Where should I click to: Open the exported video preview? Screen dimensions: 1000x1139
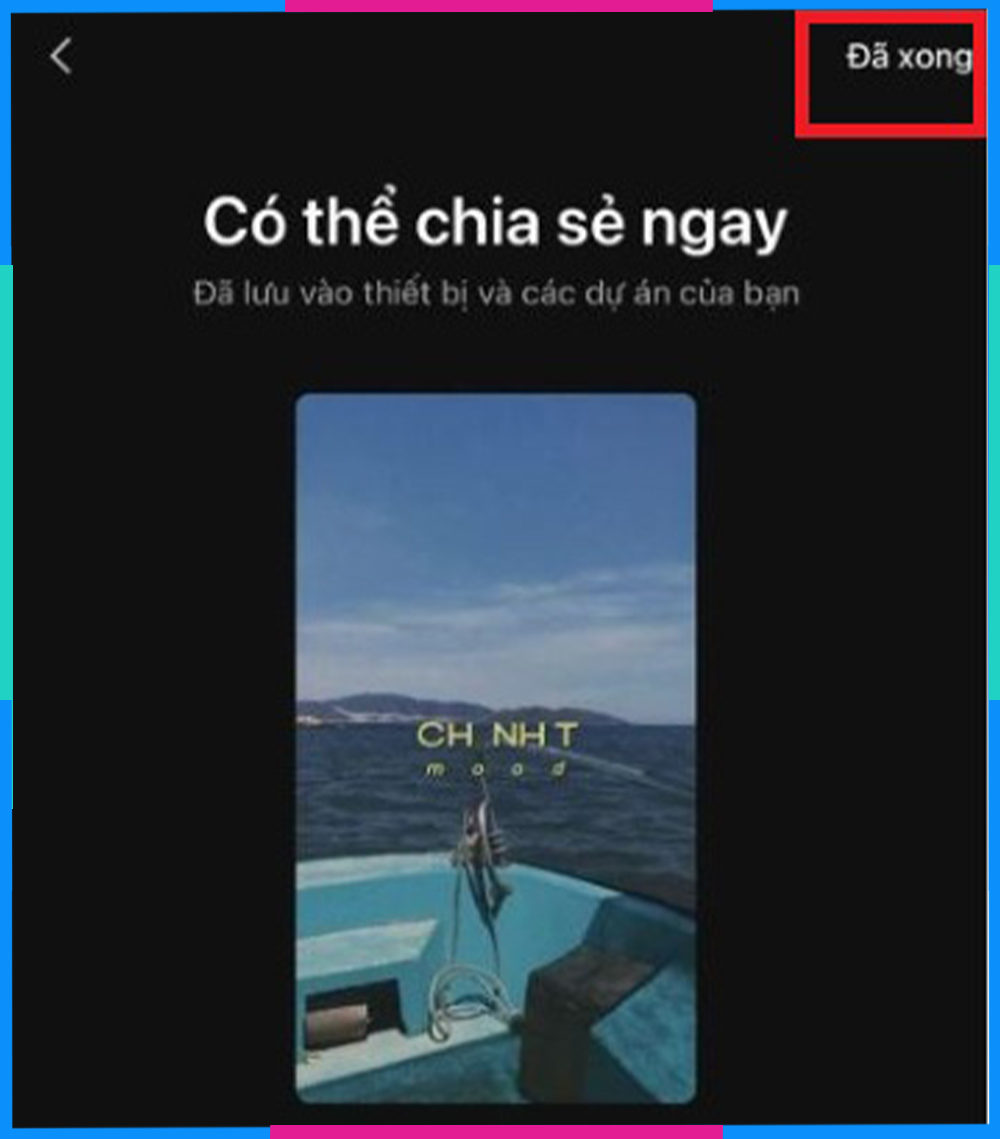click(x=495, y=747)
